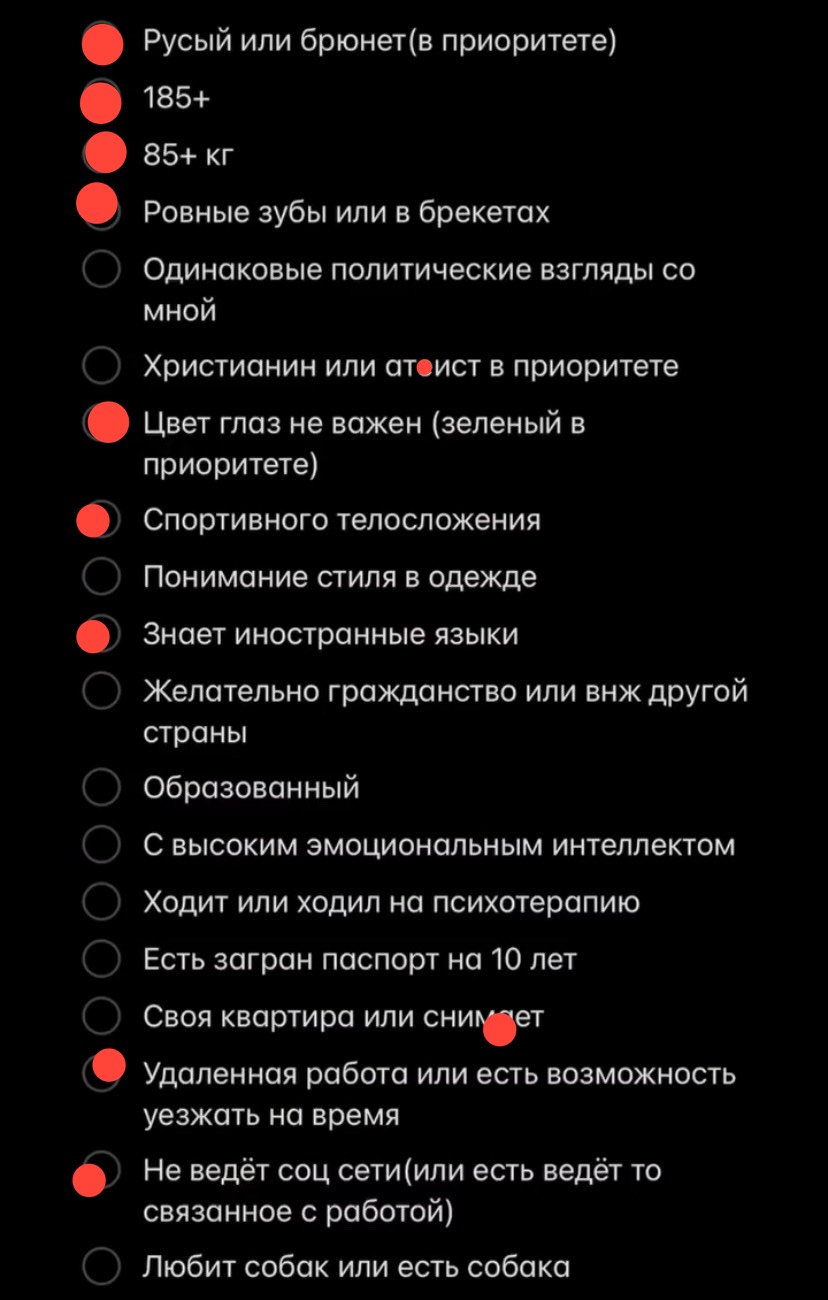Check 'Есть загран паспорт на 10 лет'
The image size is (828, 1300).
coord(101,960)
